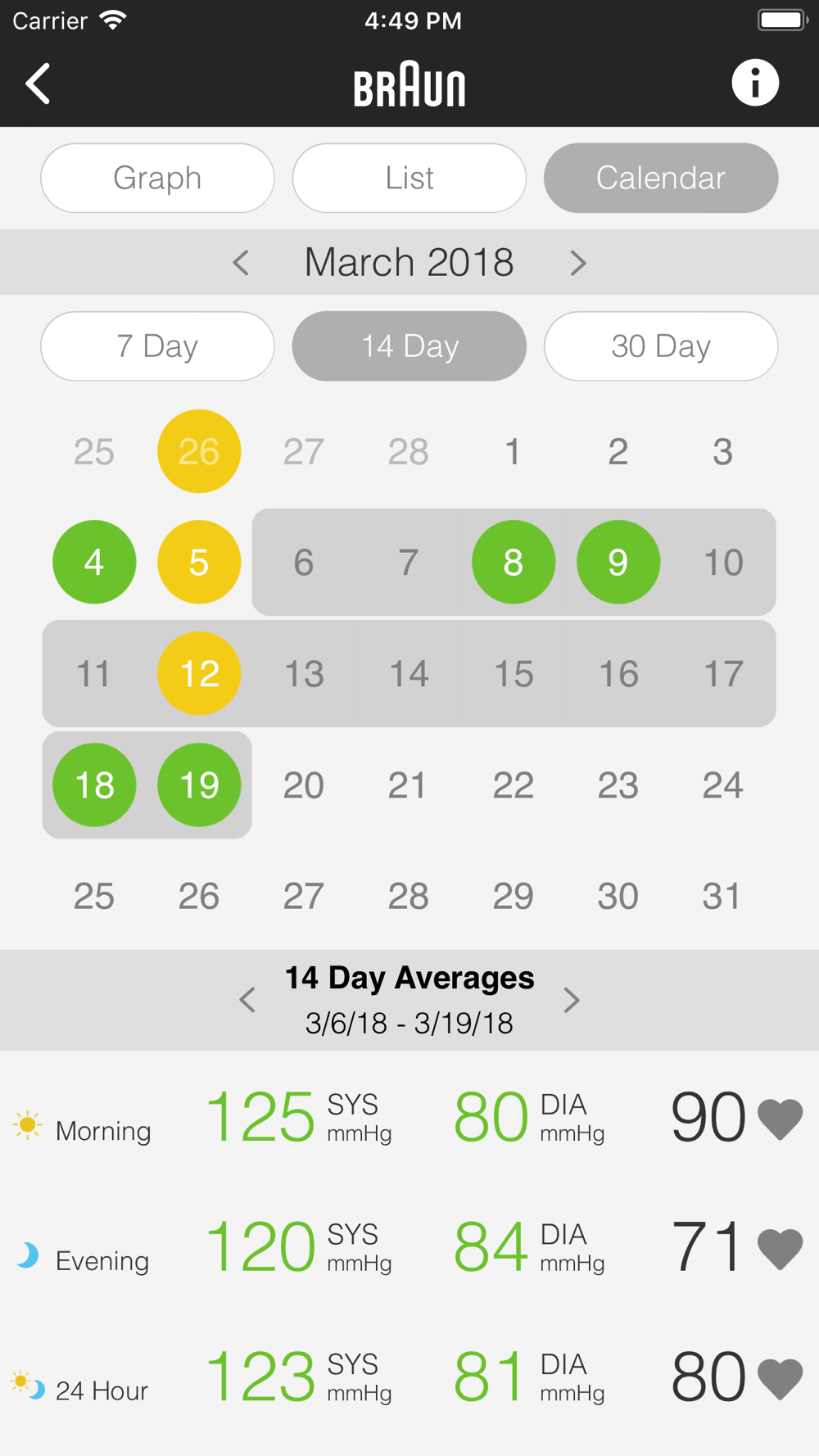Select March 8 on the calendar
The width and height of the screenshot is (819, 1456).
[x=514, y=562]
